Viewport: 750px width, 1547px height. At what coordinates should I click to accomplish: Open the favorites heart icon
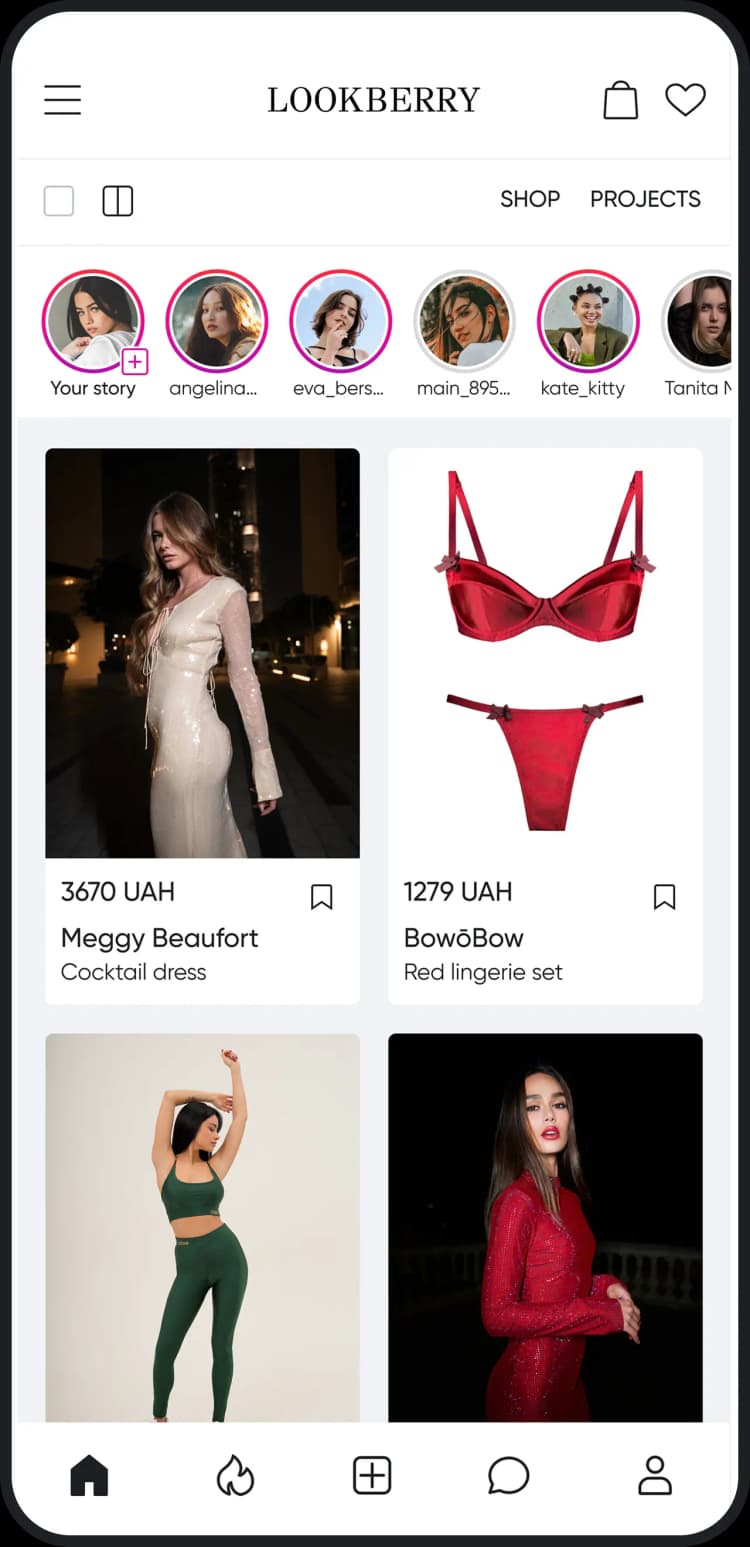[x=686, y=100]
